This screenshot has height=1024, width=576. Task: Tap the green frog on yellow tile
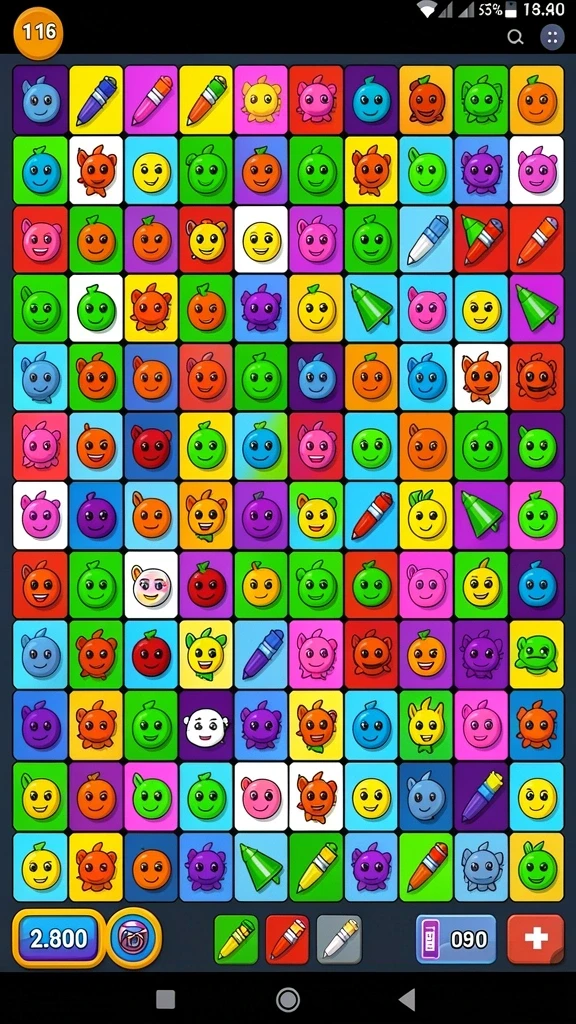click(536, 654)
